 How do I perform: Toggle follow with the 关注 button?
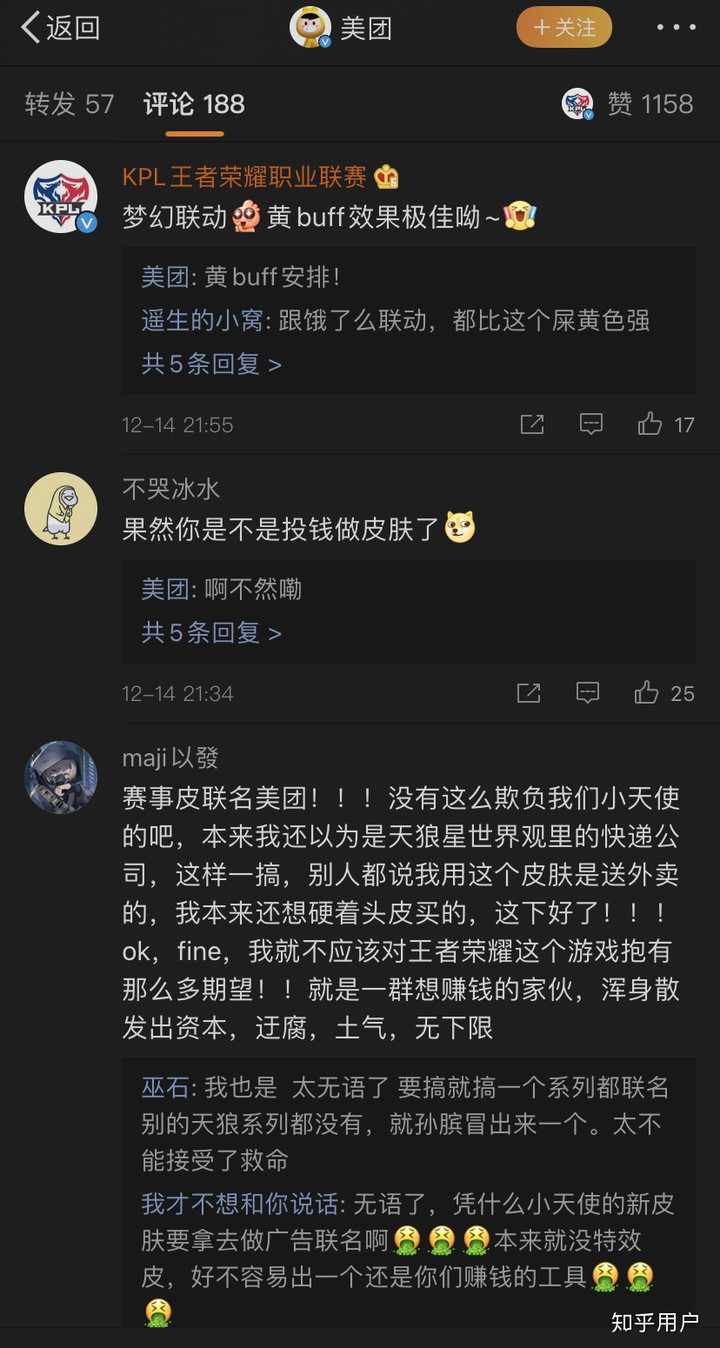coord(564,28)
